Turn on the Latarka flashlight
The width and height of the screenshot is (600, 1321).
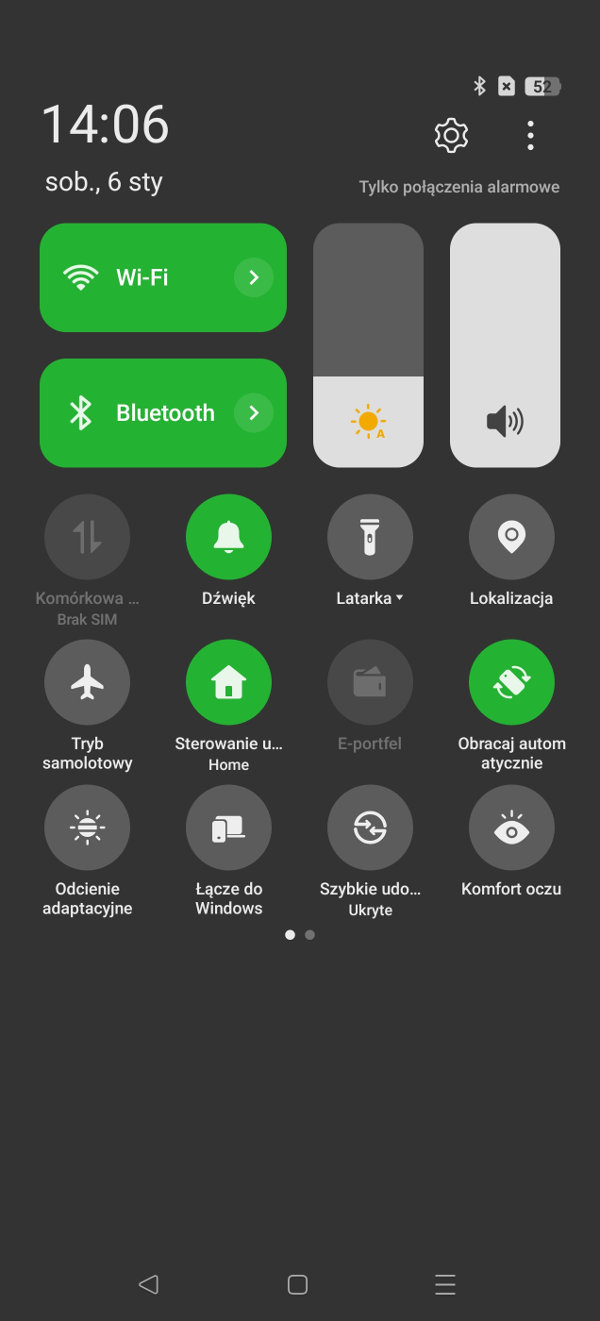(x=370, y=537)
